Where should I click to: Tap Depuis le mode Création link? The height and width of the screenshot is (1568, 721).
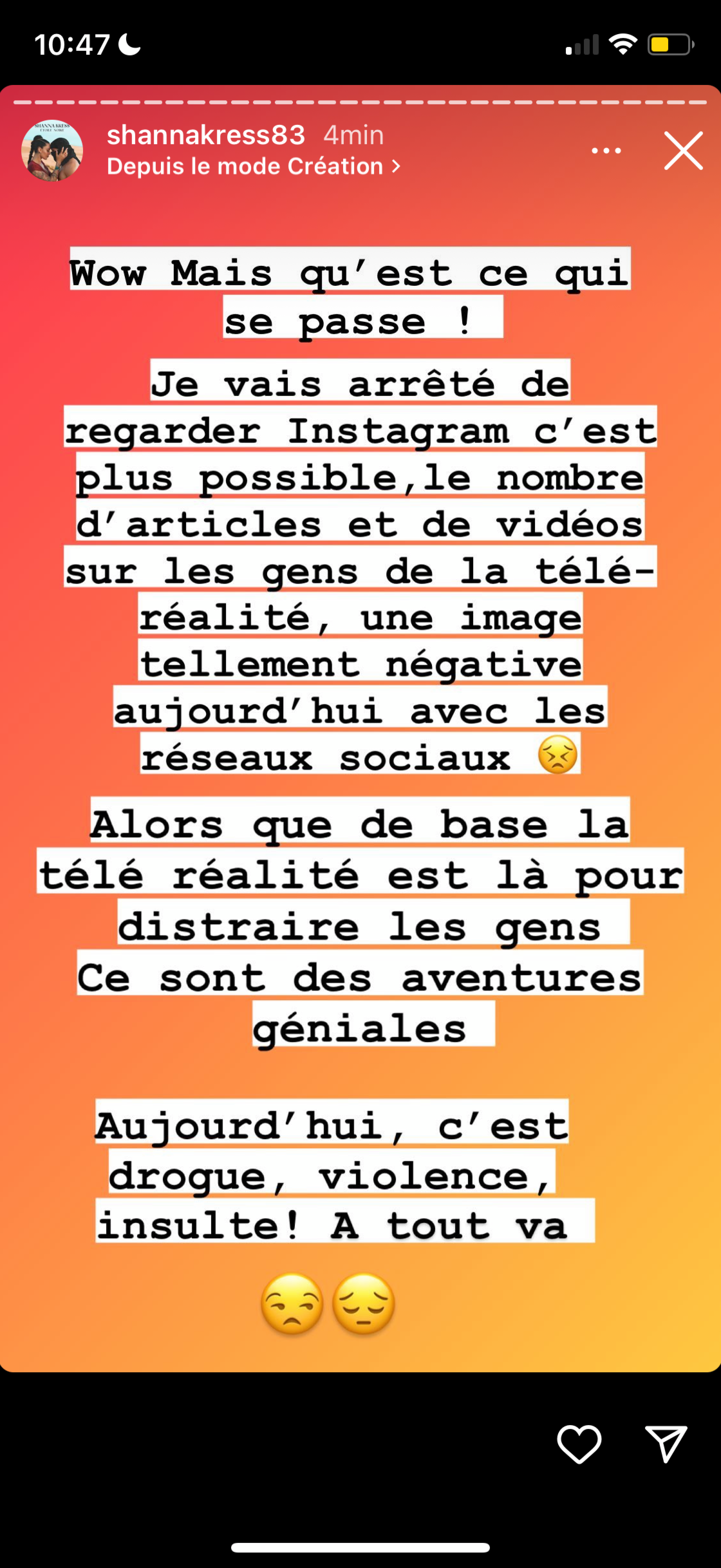point(253,167)
